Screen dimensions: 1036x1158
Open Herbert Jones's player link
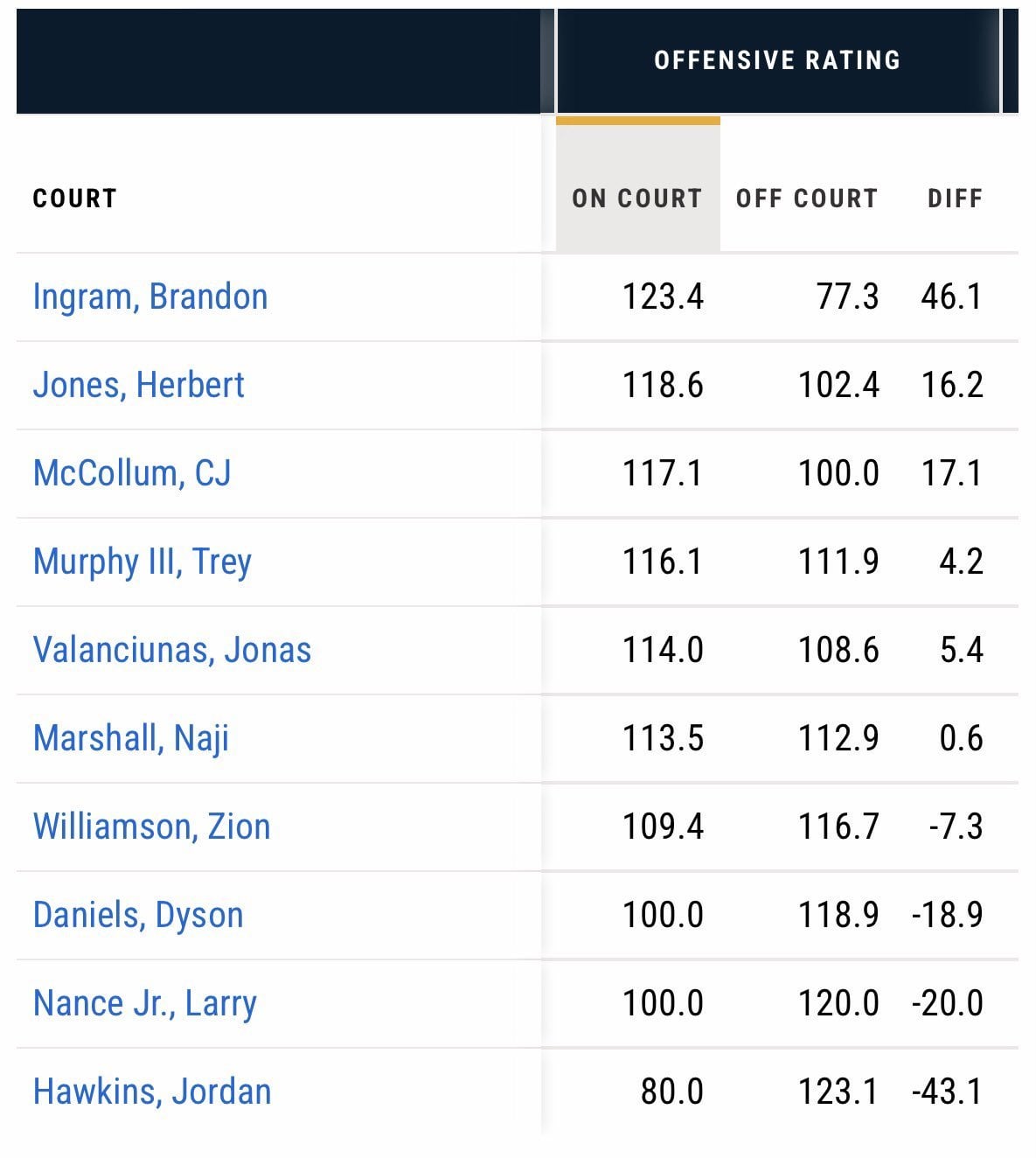point(138,386)
